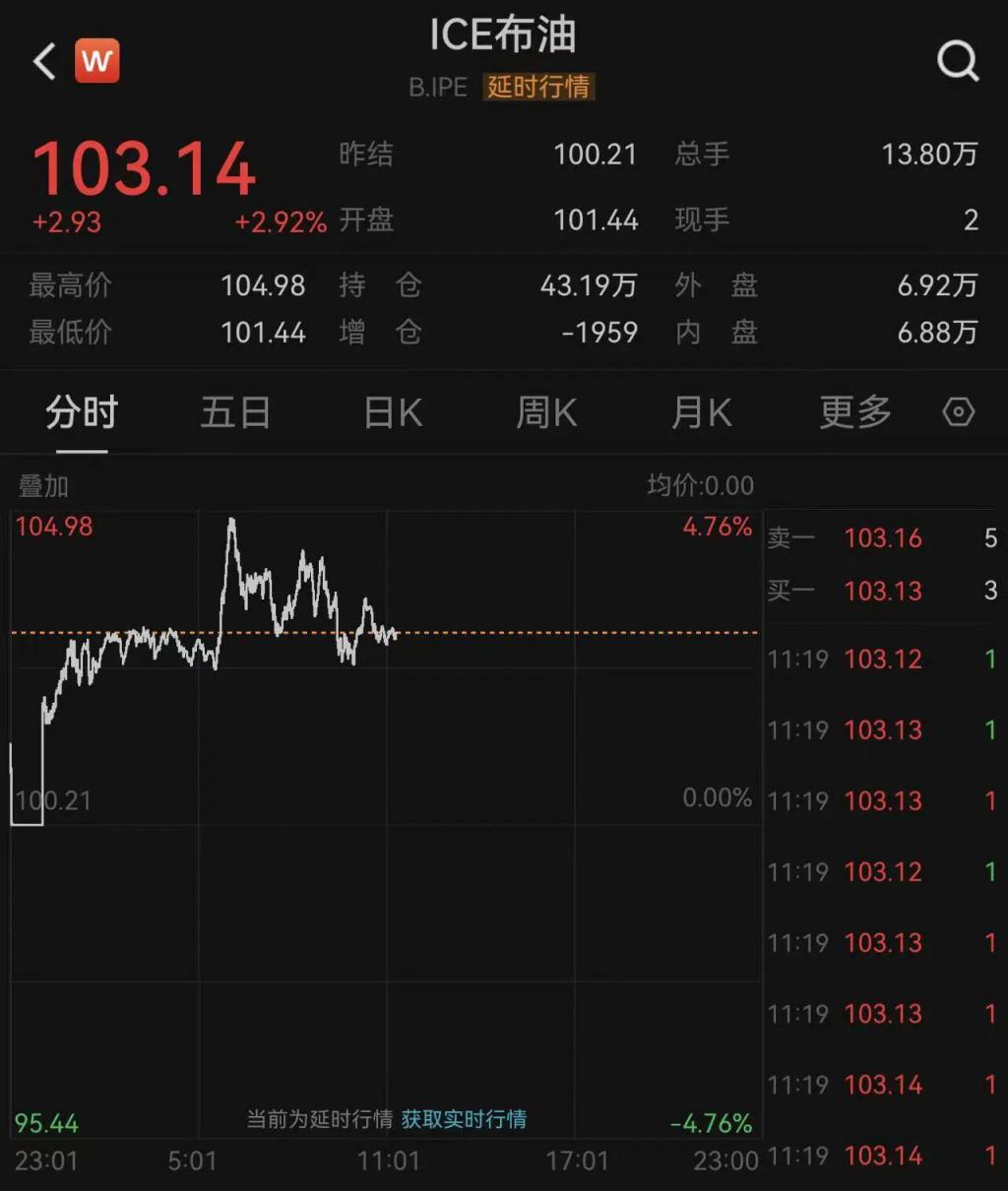Screen dimensions: 1008x1191
Task: Select the 分时 chart tab
Action: pyautogui.click(x=82, y=412)
